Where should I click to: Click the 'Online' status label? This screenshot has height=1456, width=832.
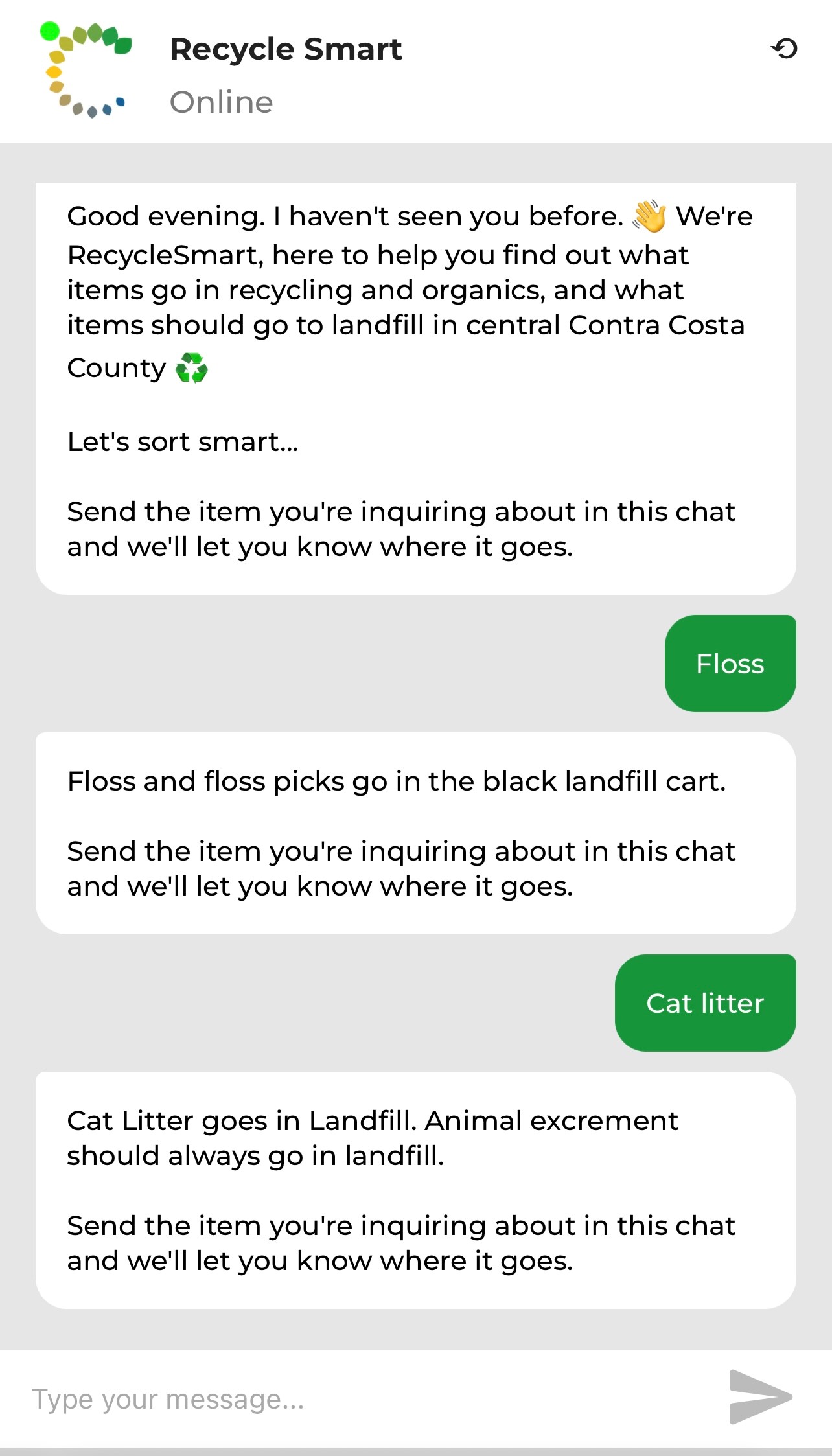click(222, 101)
